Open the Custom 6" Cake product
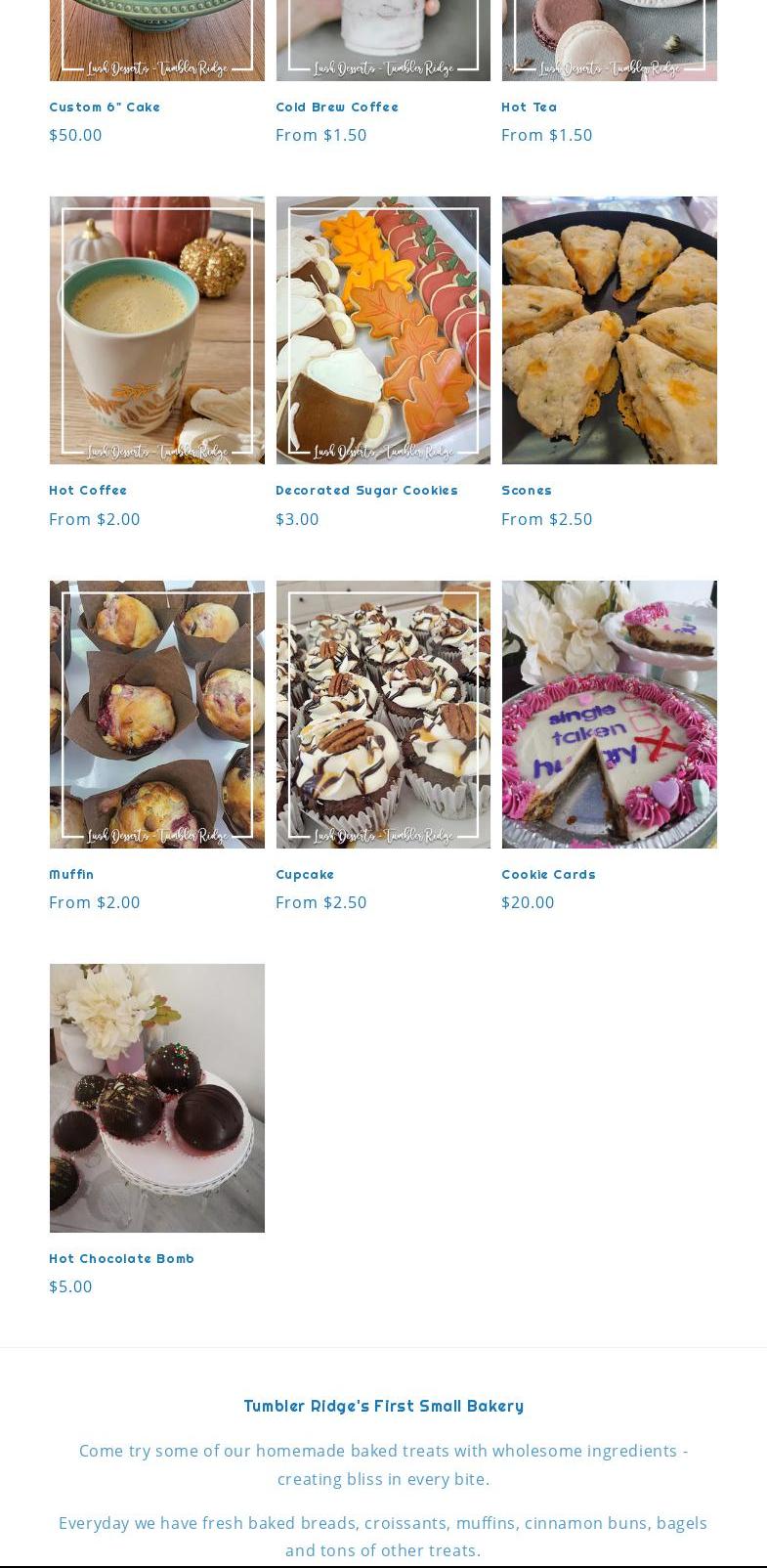Screen dimensions: 767x1568 click(x=105, y=107)
